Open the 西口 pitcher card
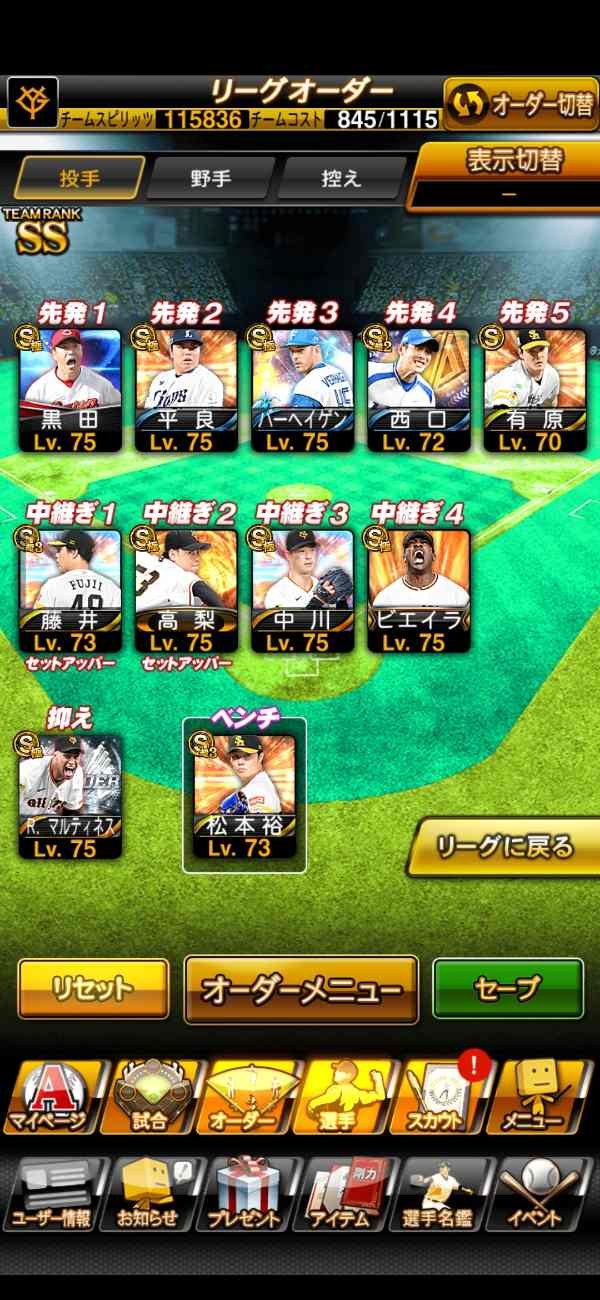The image size is (600, 1300). pos(419,391)
